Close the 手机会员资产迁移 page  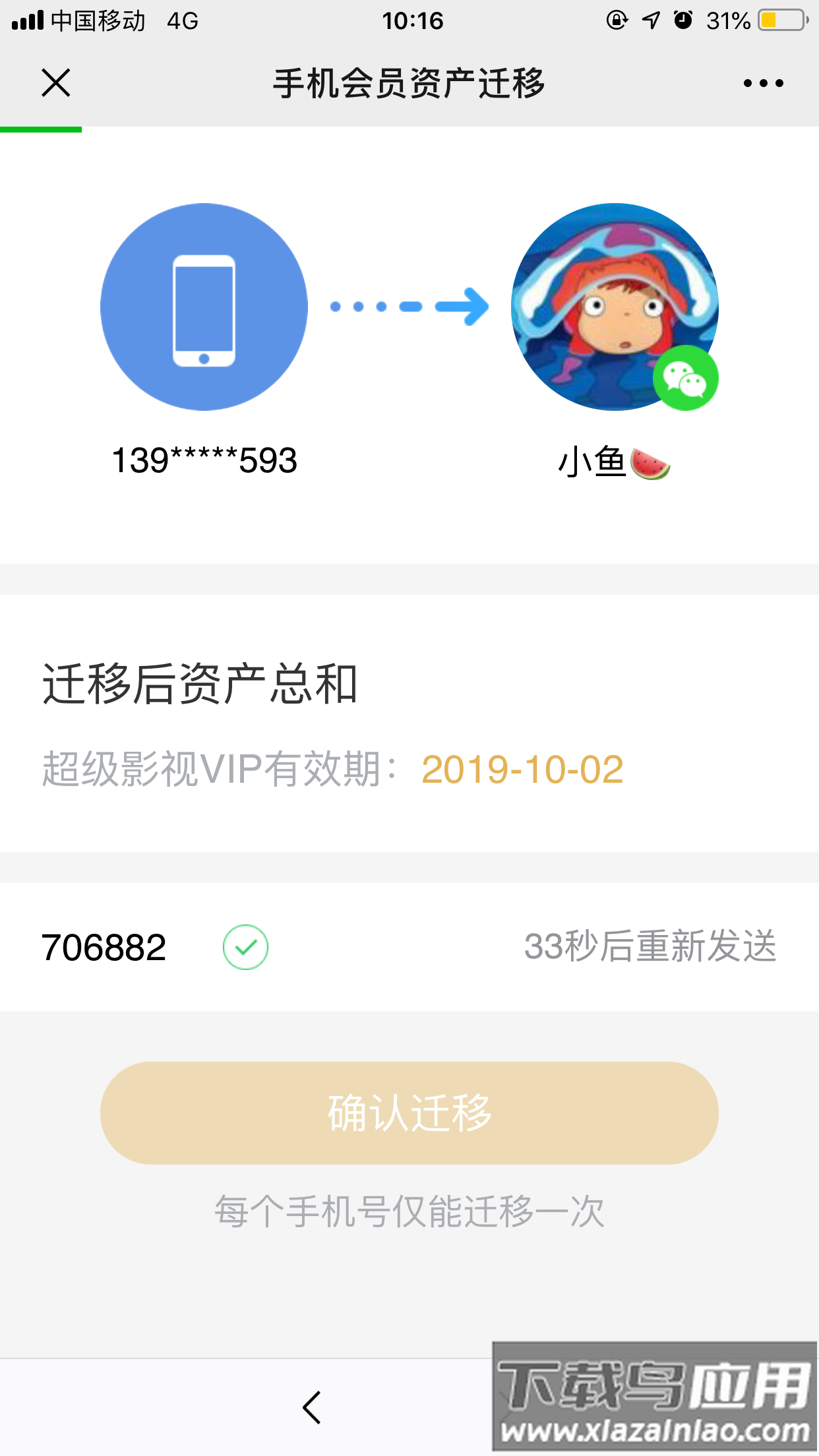(56, 83)
